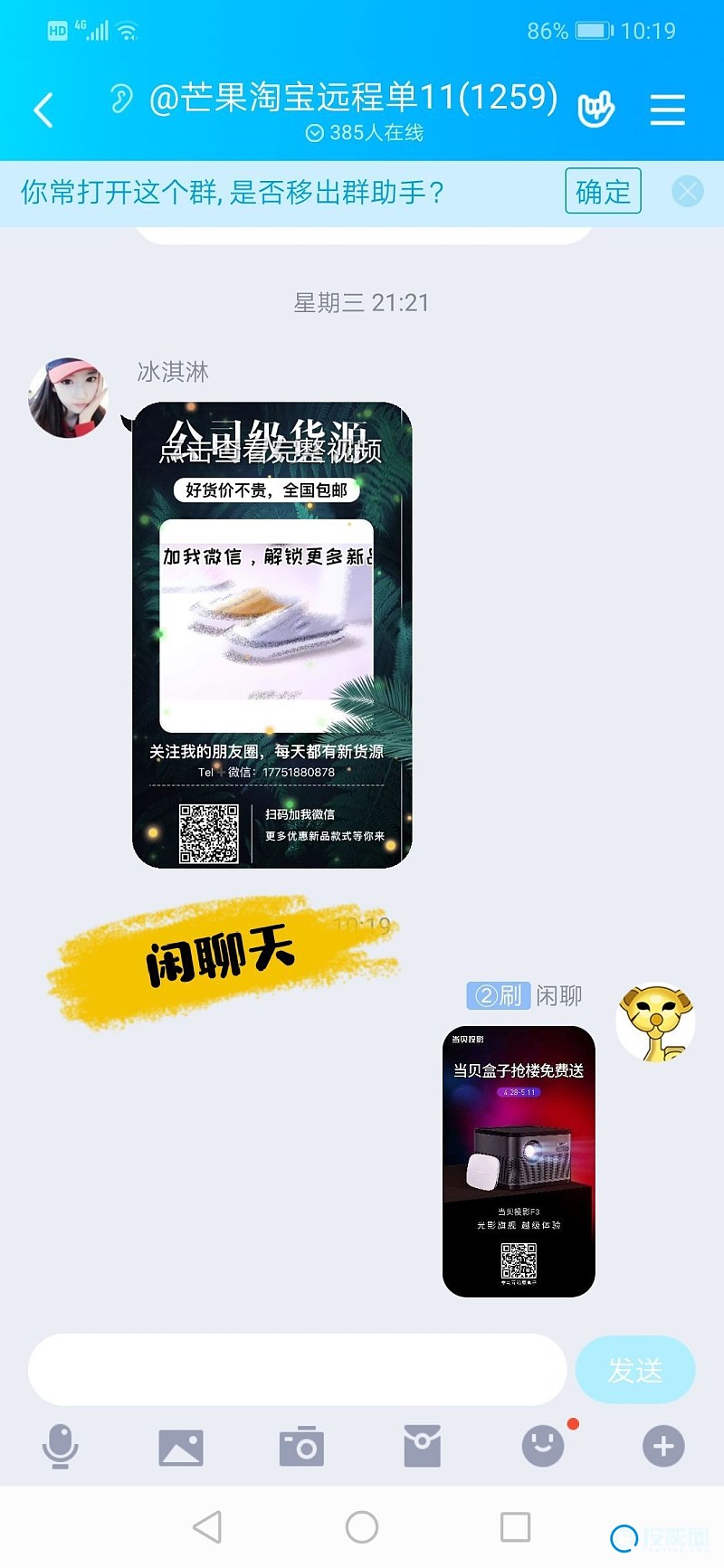Open 冰淇淋's profile avatar
This screenshot has width=724, height=1568.
pyautogui.click(x=68, y=397)
